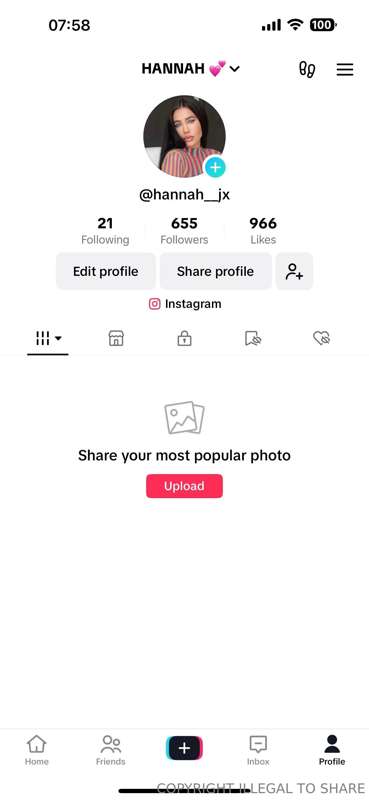Open the hamburger menu
The image size is (369, 800).
coord(345,69)
